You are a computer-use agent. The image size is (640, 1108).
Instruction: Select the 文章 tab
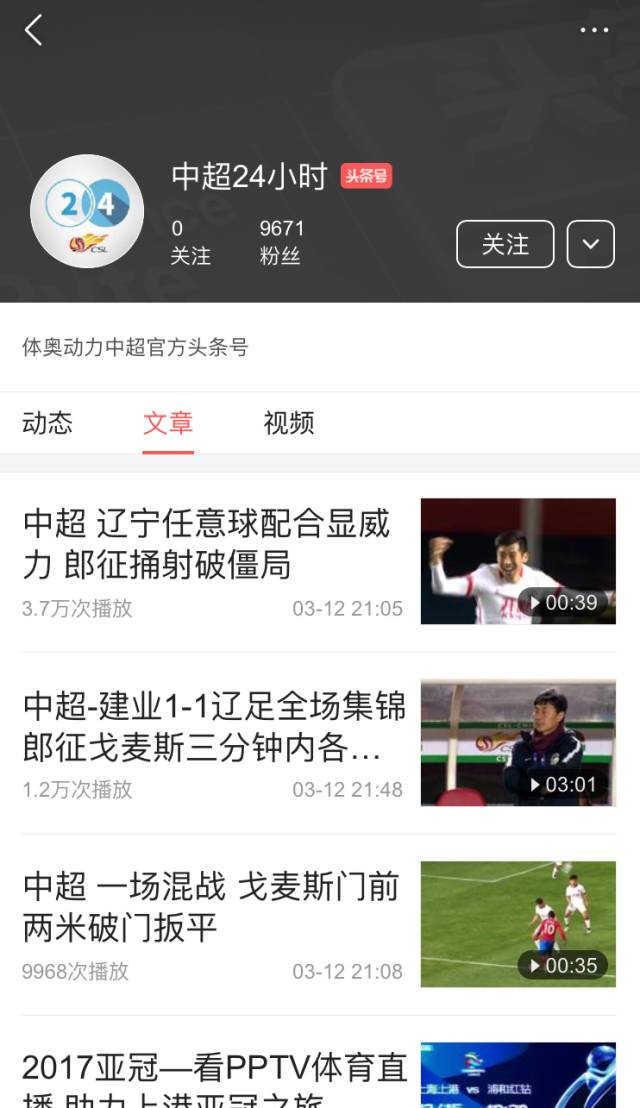[168, 422]
